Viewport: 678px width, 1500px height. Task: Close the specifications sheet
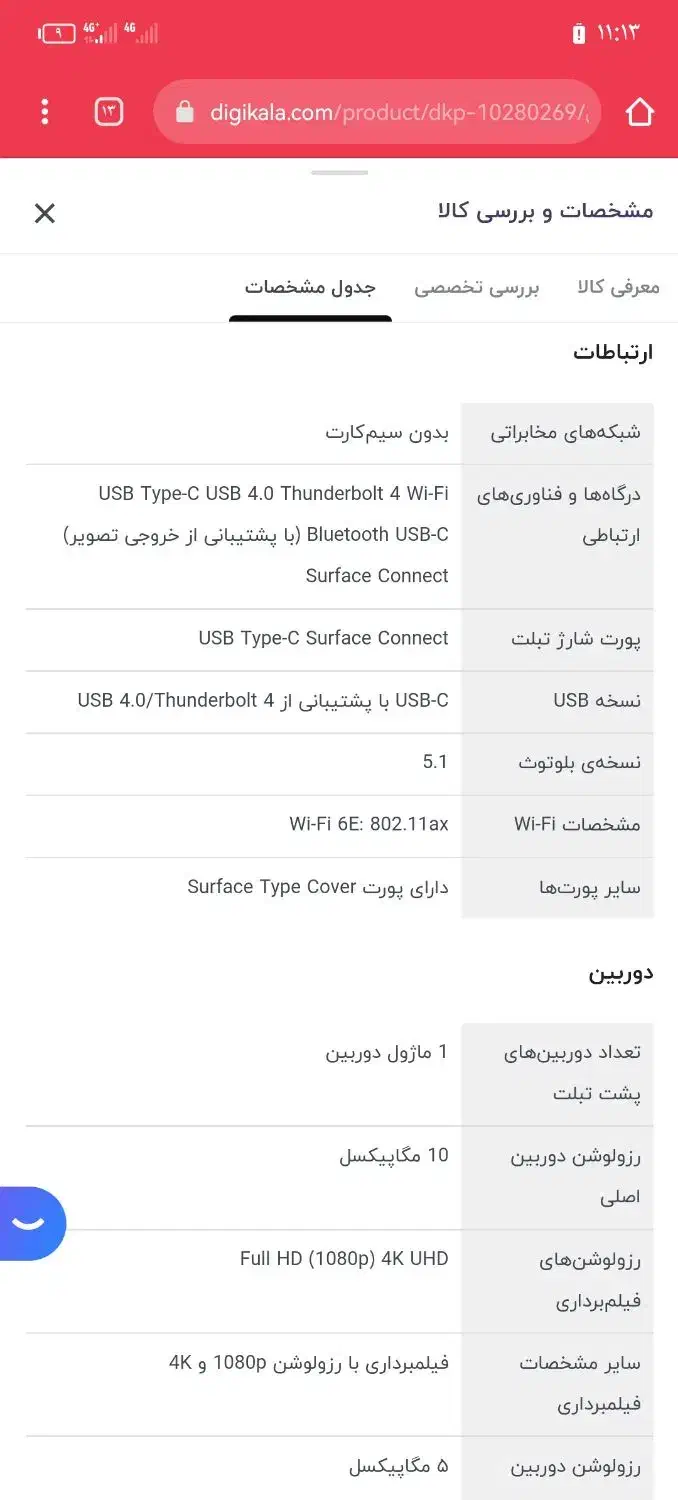(45, 212)
